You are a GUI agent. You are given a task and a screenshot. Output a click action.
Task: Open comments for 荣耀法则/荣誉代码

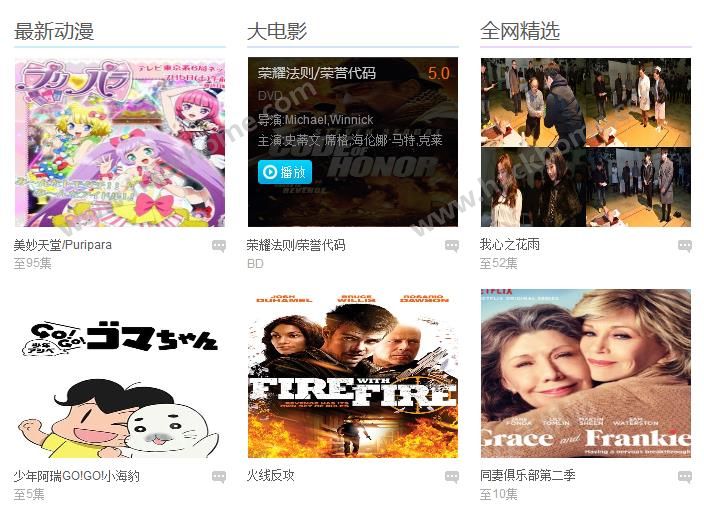(x=452, y=246)
